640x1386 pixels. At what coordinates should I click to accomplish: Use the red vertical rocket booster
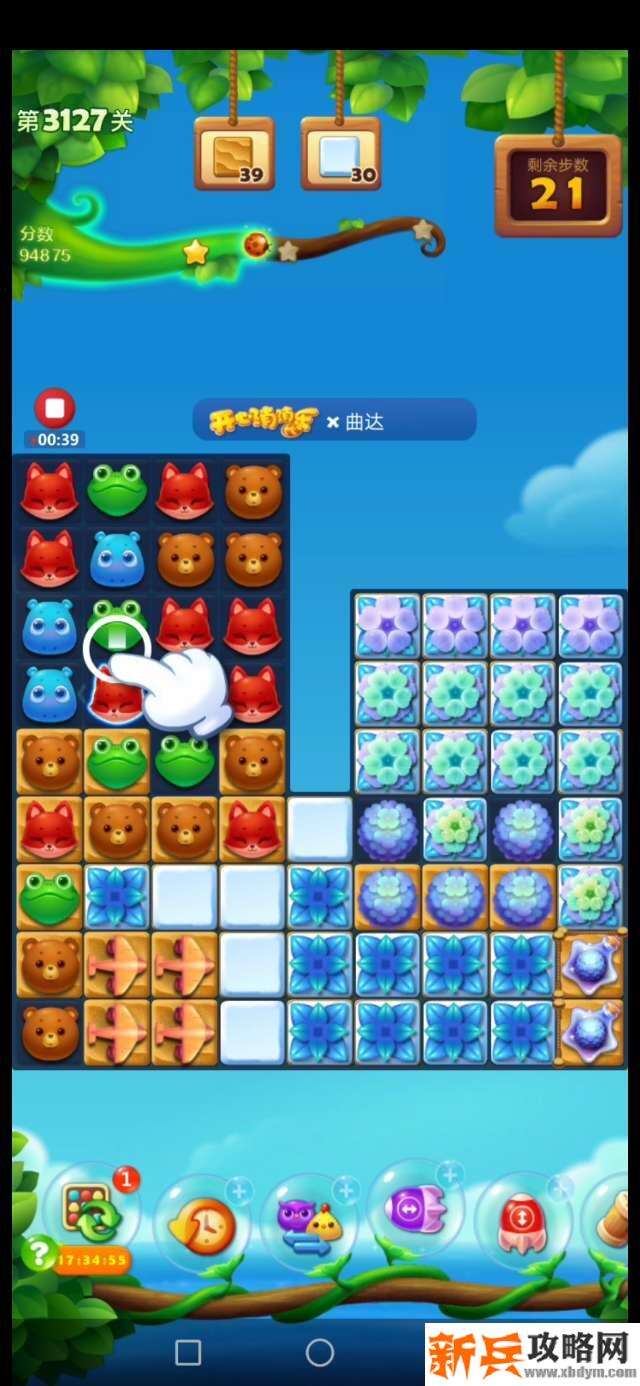pos(521,1222)
